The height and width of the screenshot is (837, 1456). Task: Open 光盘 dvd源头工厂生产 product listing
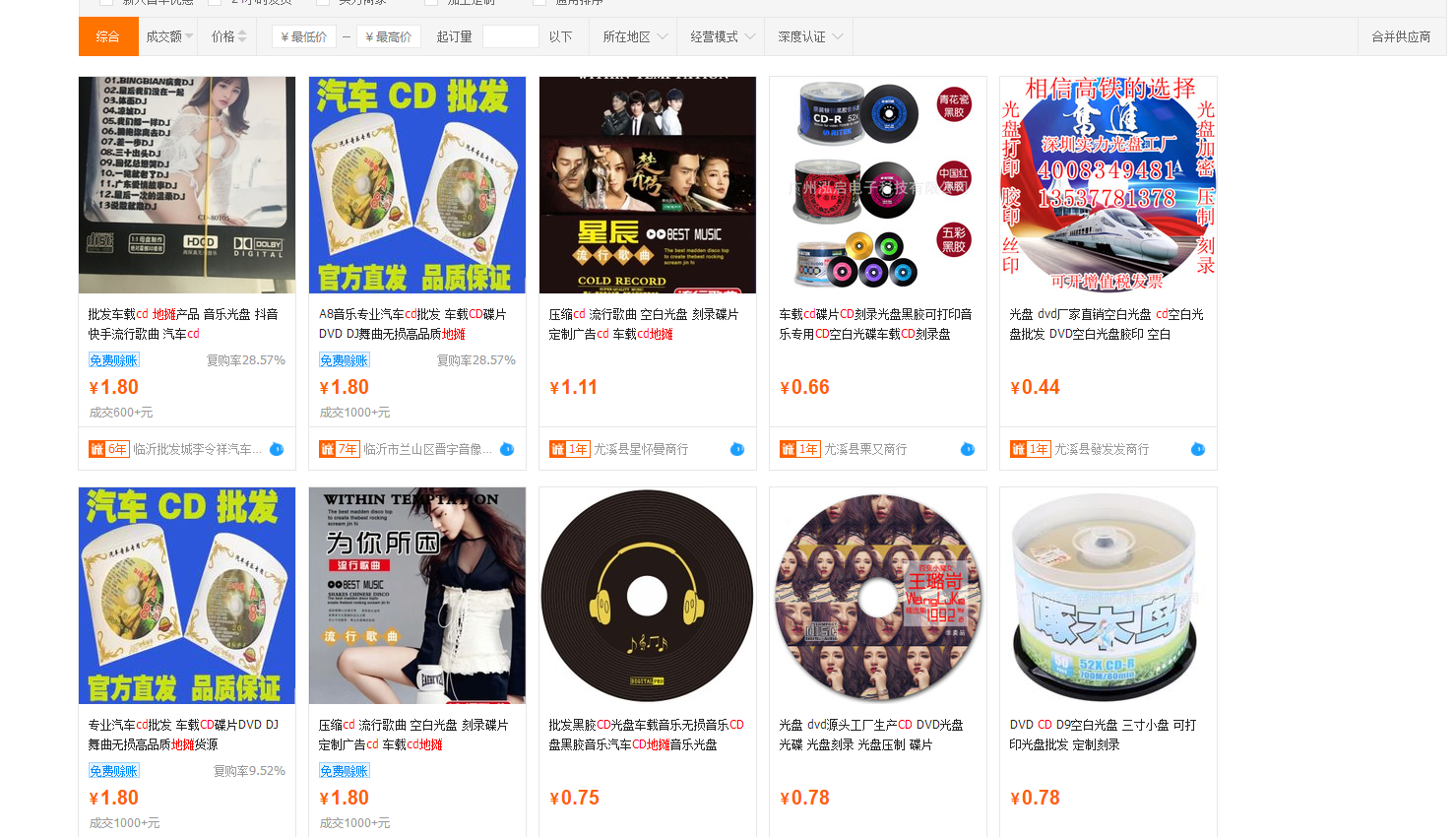(x=870, y=735)
